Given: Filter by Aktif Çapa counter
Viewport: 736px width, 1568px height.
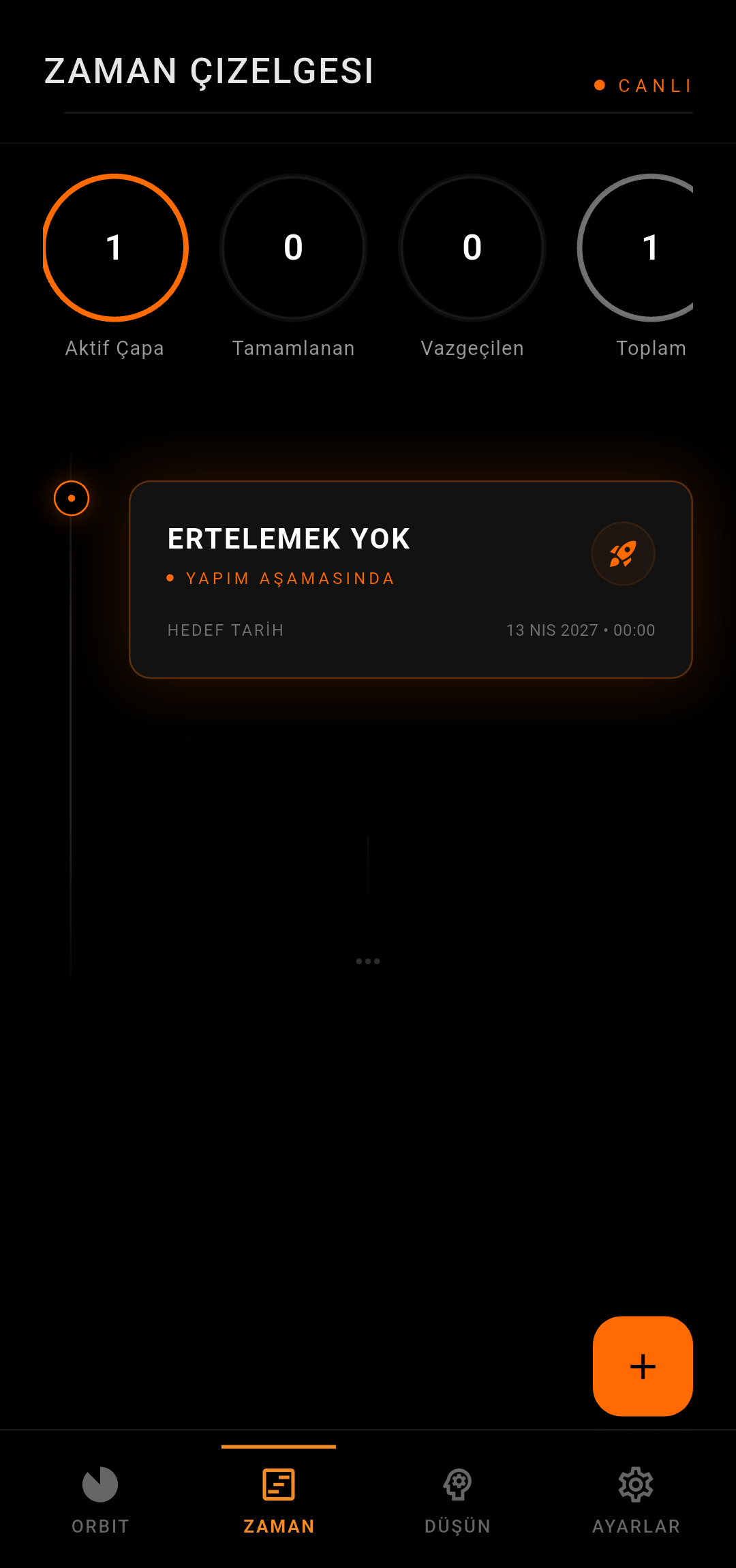Looking at the screenshot, I should pyautogui.click(x=114, y=267).
